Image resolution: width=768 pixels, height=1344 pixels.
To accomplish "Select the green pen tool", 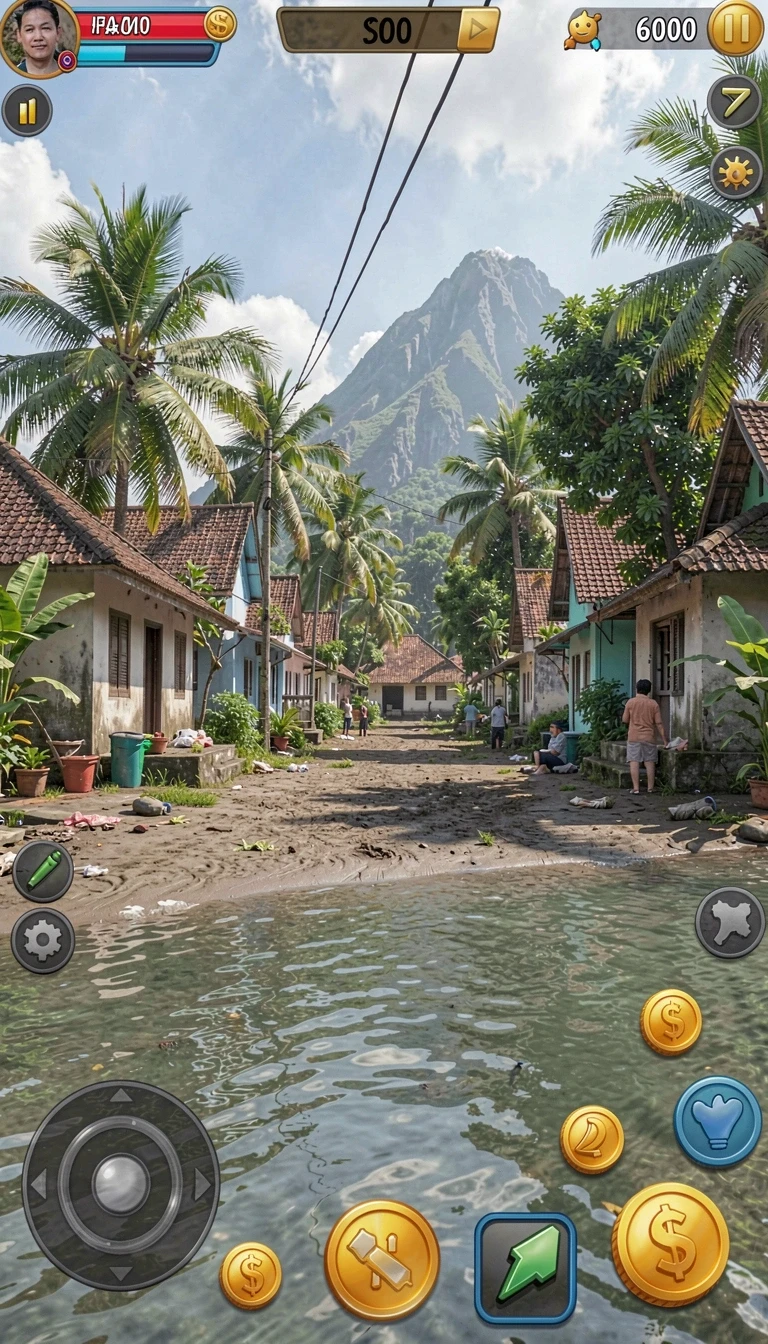I will 43,871.
